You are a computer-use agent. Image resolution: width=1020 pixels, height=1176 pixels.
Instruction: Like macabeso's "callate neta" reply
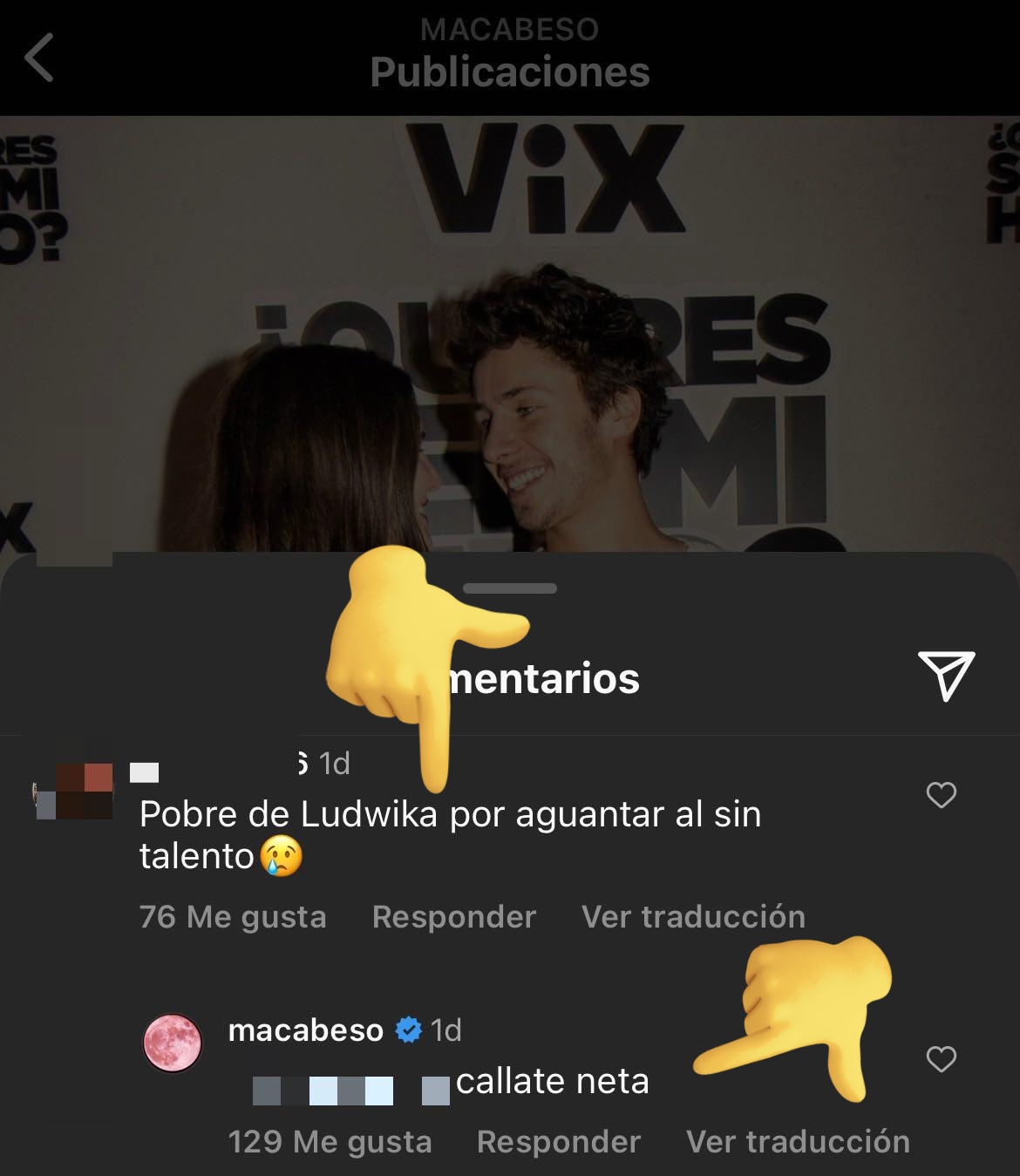tap(941, 1059)
